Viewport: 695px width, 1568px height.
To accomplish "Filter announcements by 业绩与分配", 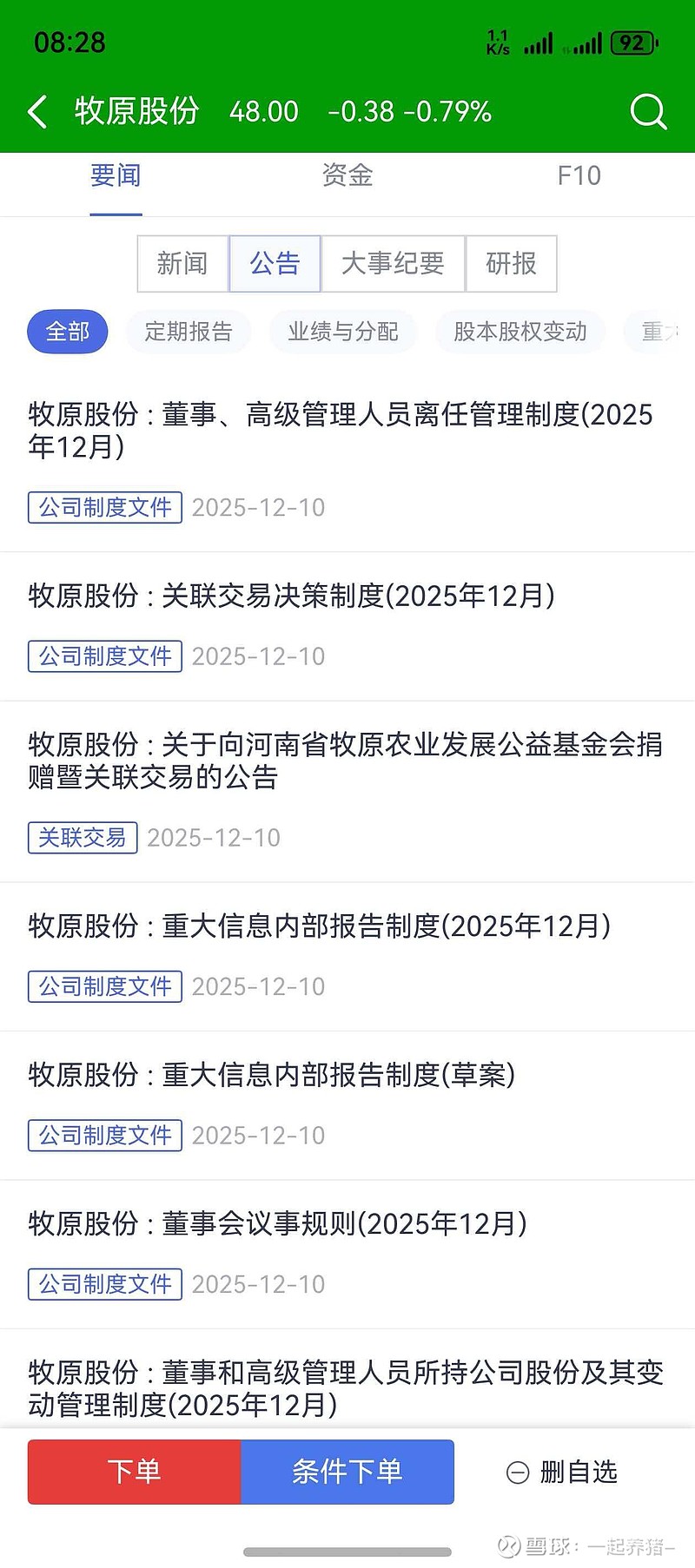I will pyautogui.click(x=343, y=332).
